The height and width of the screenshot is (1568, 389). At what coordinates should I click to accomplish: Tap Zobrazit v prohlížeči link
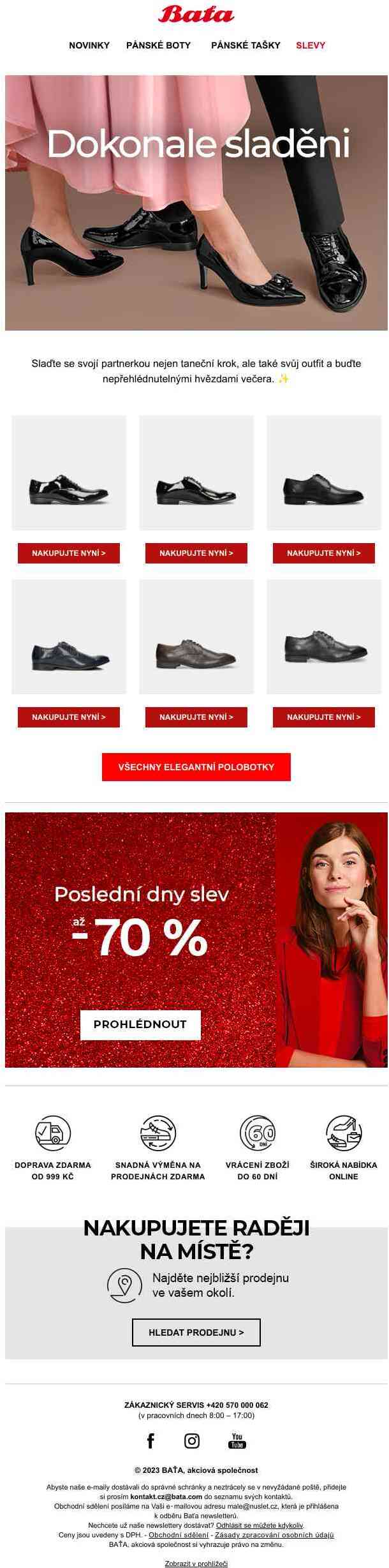coord(196,1563)
